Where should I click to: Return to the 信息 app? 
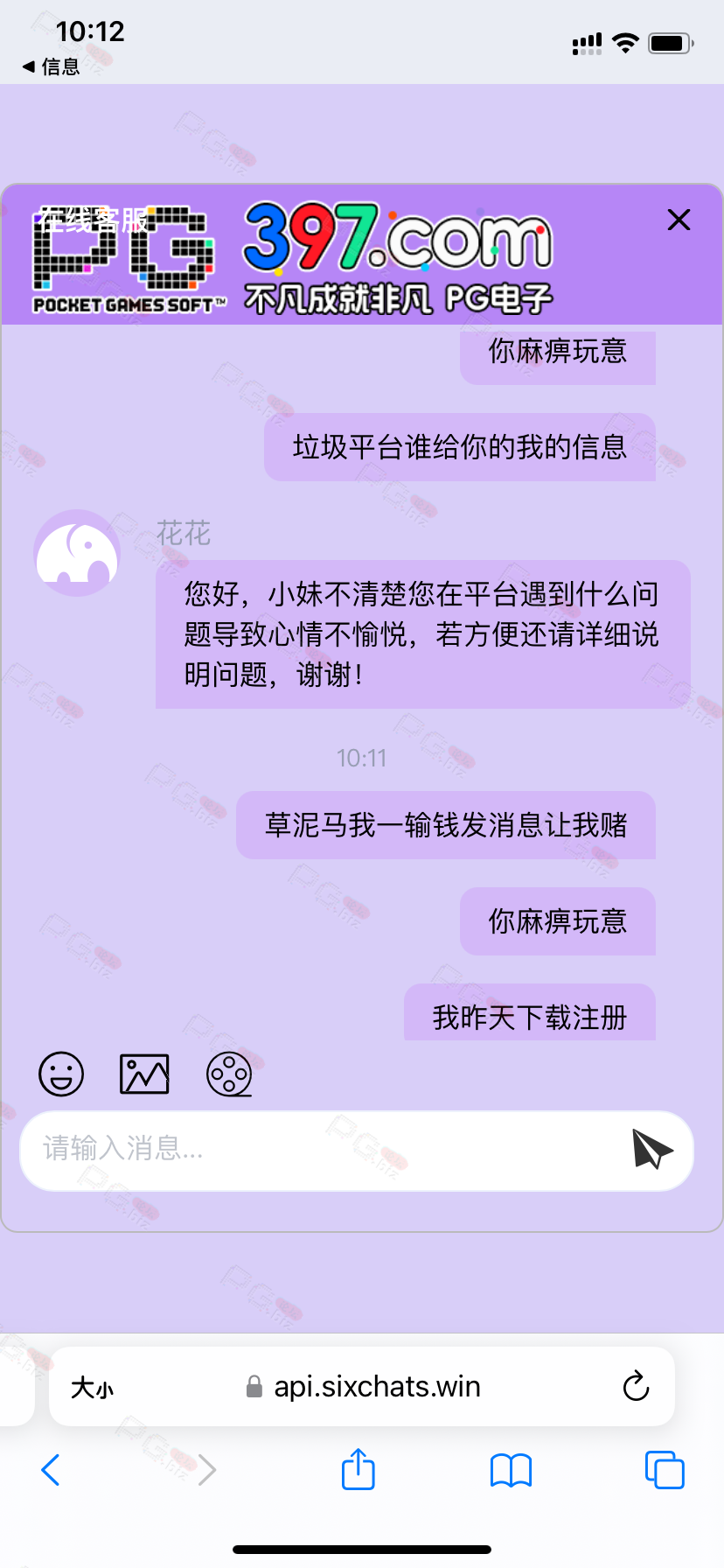[51, 66]
